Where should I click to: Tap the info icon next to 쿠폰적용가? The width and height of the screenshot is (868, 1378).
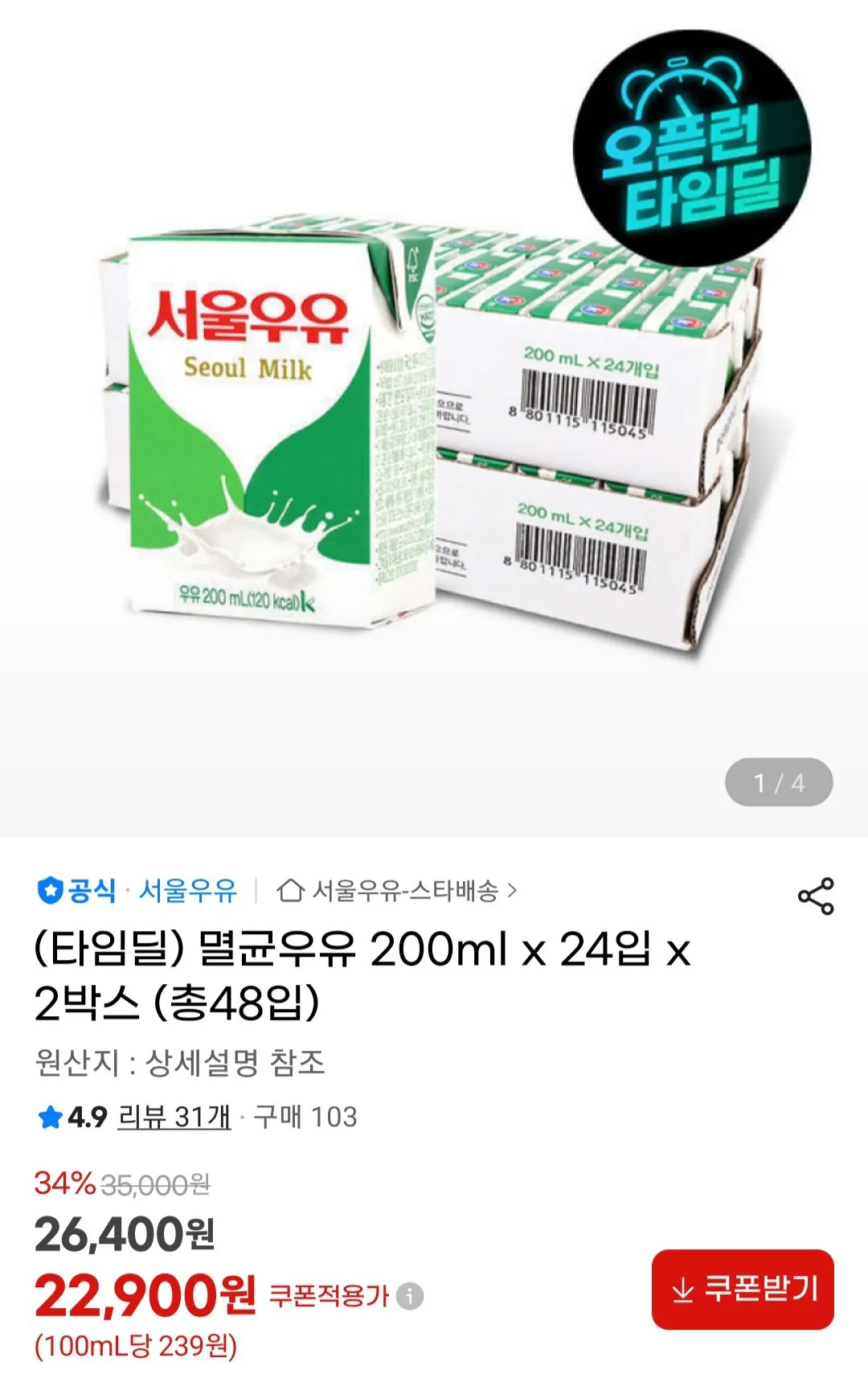(410, 1297)
